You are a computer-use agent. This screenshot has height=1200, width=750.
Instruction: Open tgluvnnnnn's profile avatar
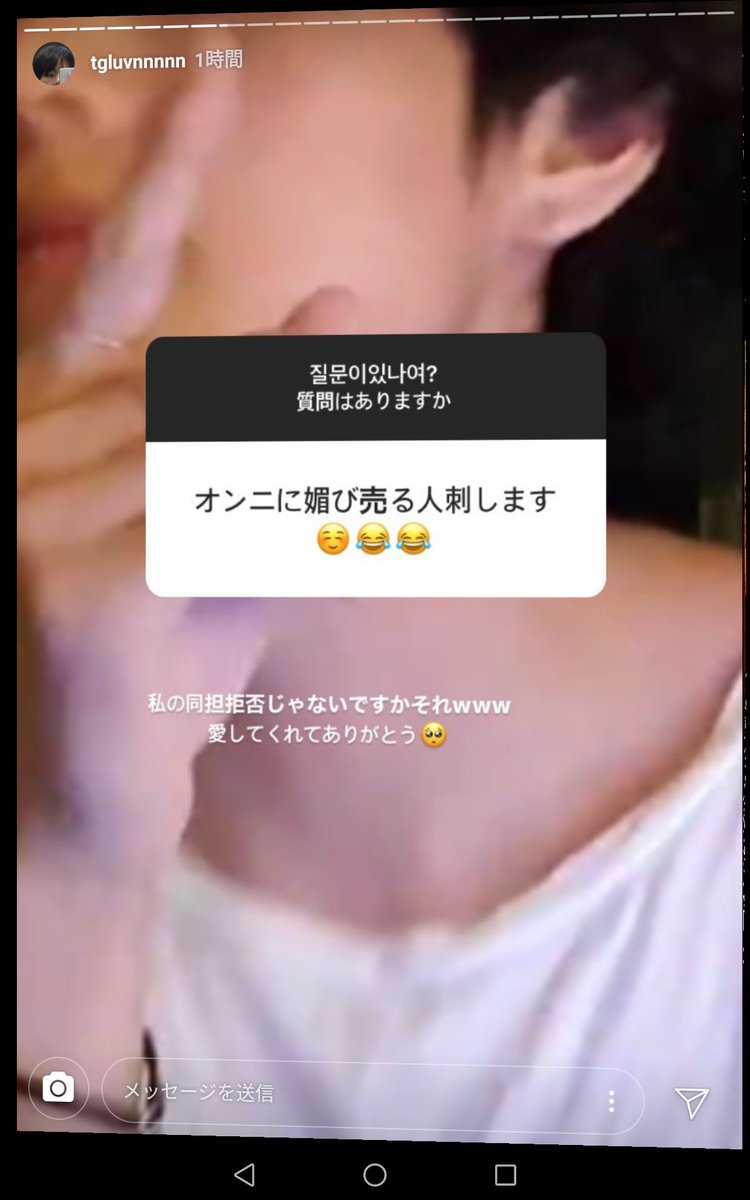(x=53, y=63)
